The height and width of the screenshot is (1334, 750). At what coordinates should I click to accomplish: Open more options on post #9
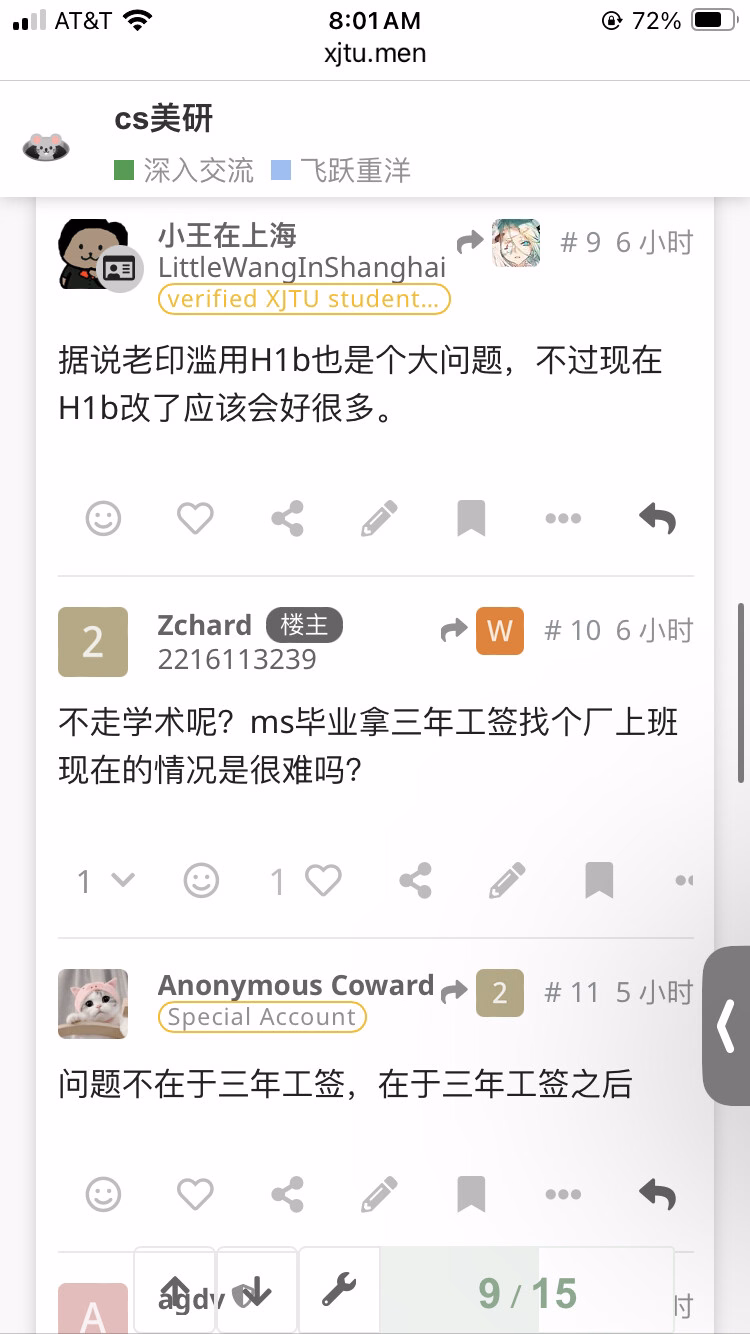tap(563, 518)
